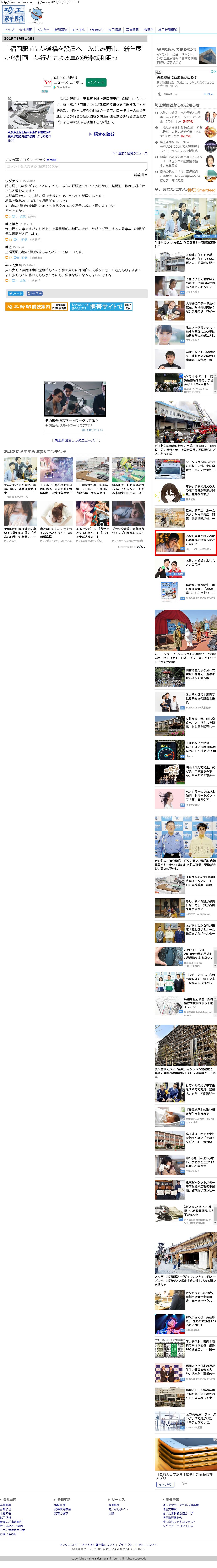Viewport: 217px width, 1568px height.
Task: Open the WEB広告 tab
Action: (x=96, y=29)
